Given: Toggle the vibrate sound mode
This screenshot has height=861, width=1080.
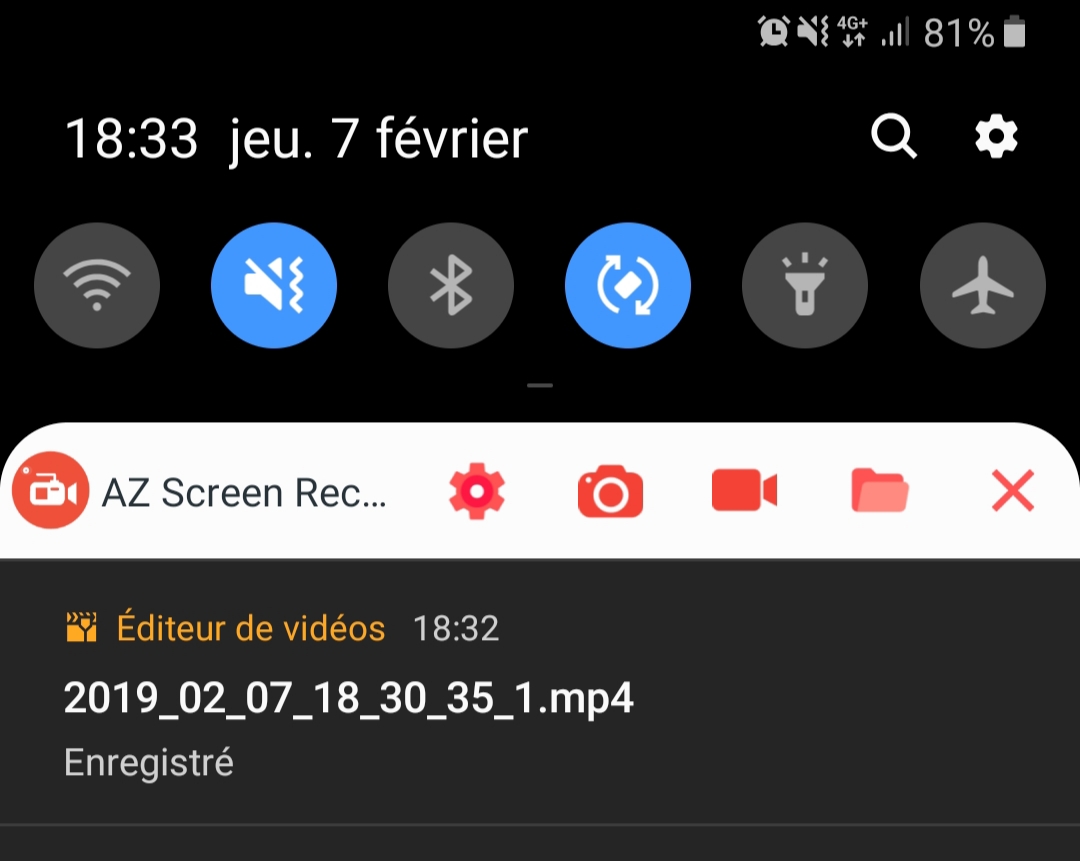Looking at the screenshot, I should coord(274,285).
